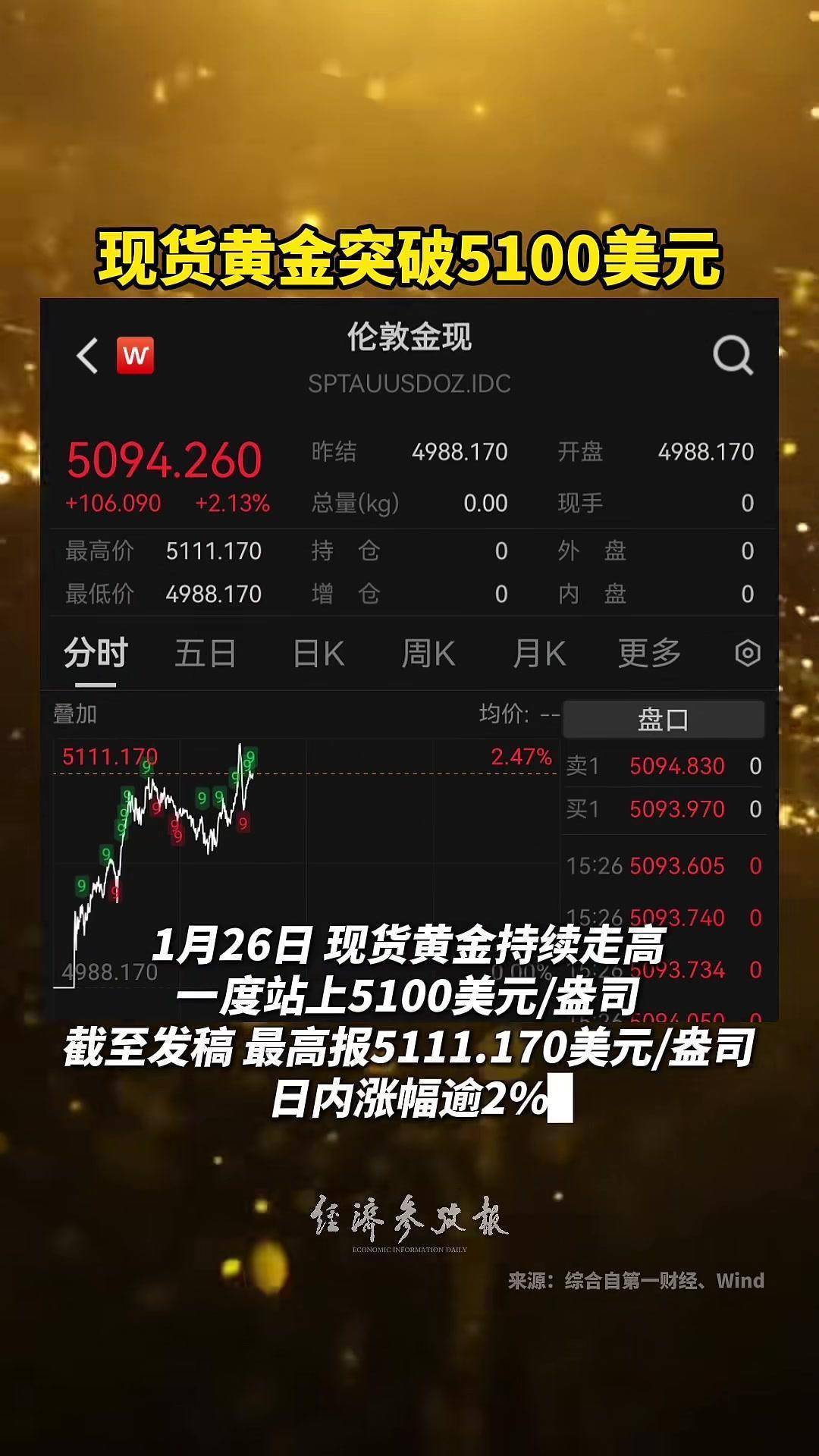Click the dashed high-price line at 5111.170
Image resolution: width=819 pixels, height=1456 pixels.
303,768
